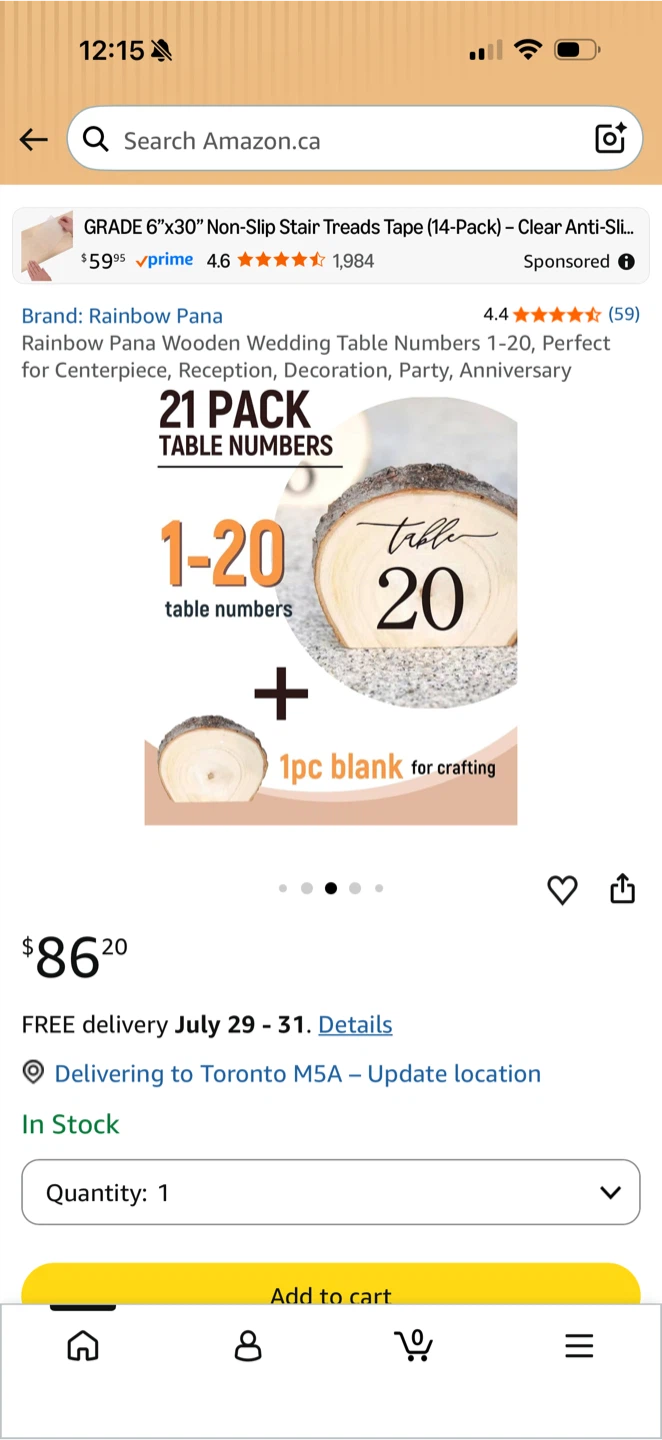Open the 21 pack product image
The height and width of the screenshot is (1440, 662).
[331, 607]
